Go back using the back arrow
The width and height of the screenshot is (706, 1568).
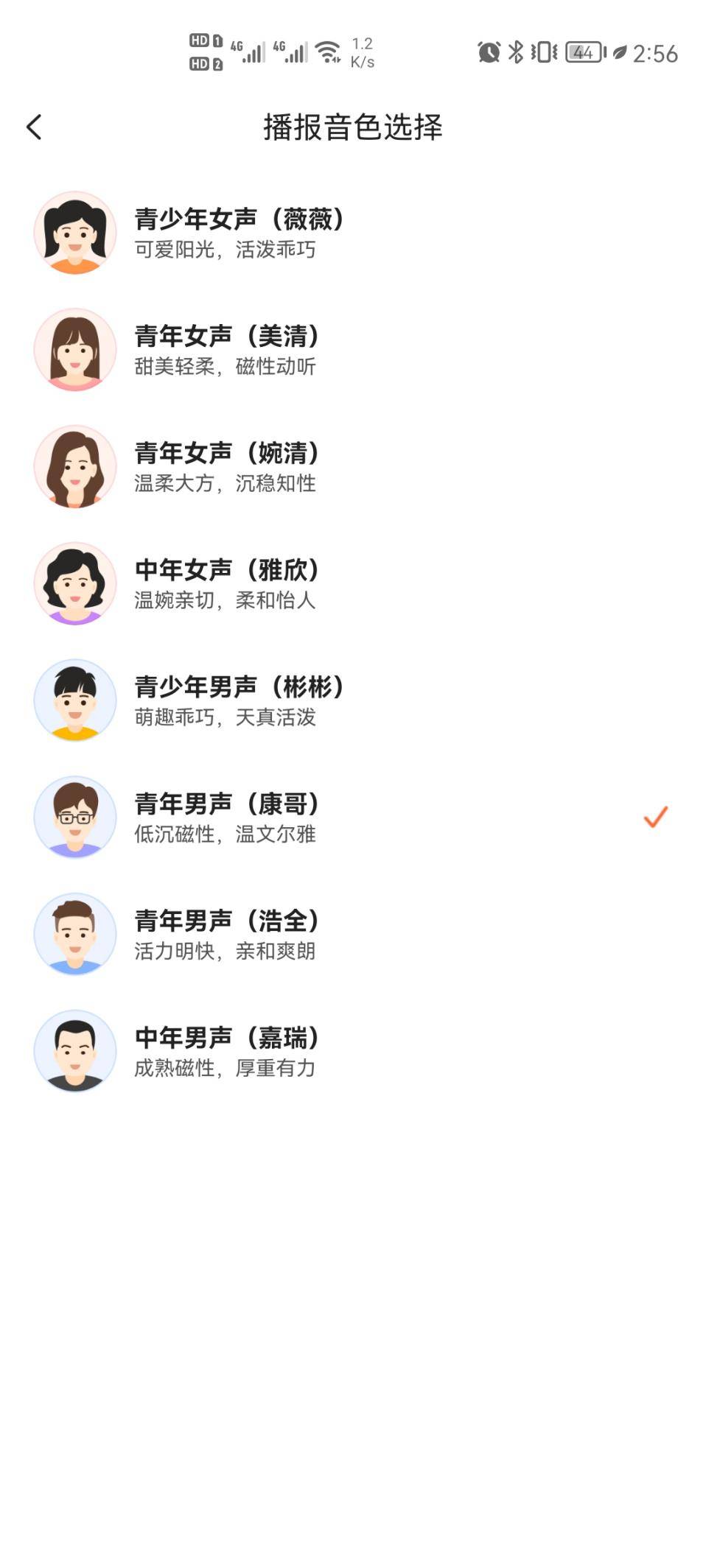pyautogui.click(x=34, y=127)
